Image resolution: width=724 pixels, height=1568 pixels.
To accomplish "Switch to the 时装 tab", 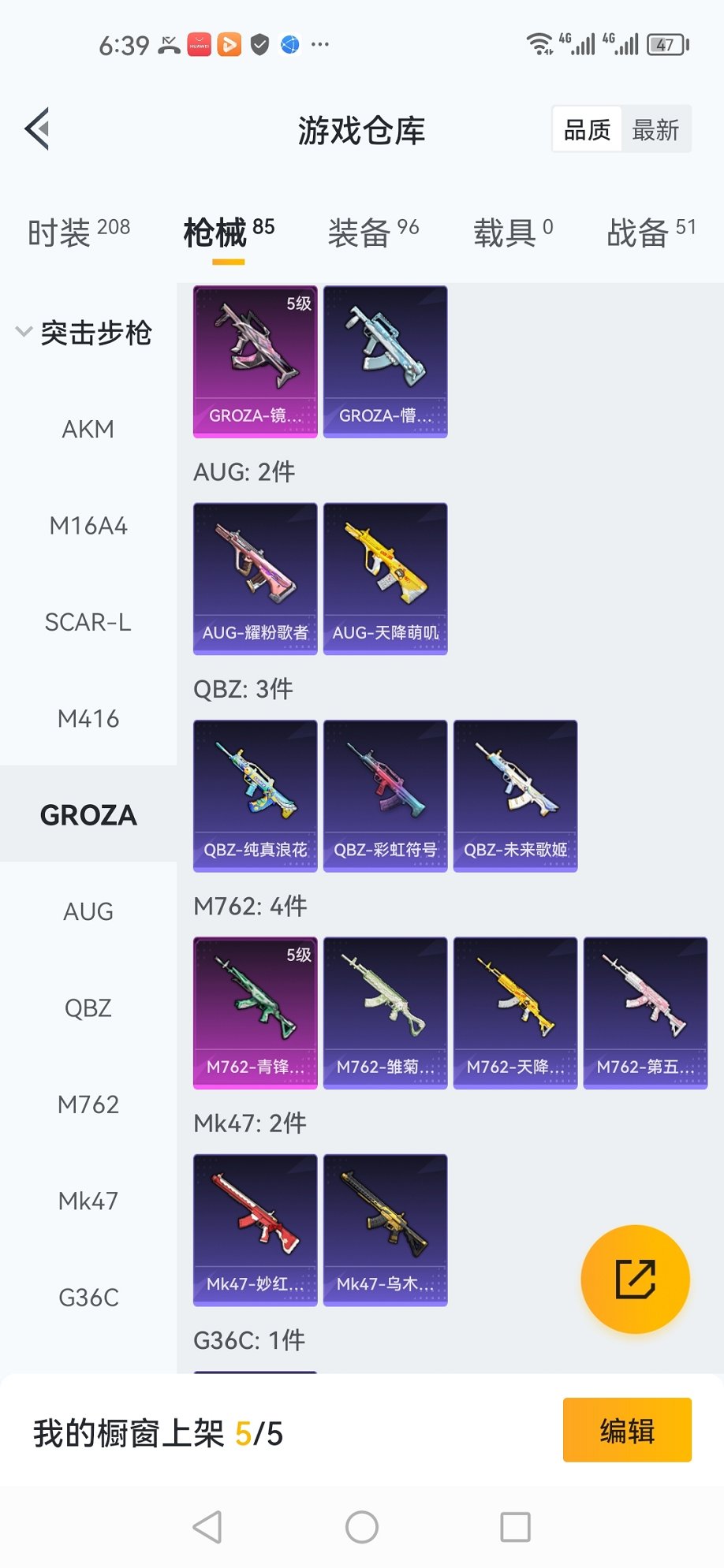I will (78, 232).
